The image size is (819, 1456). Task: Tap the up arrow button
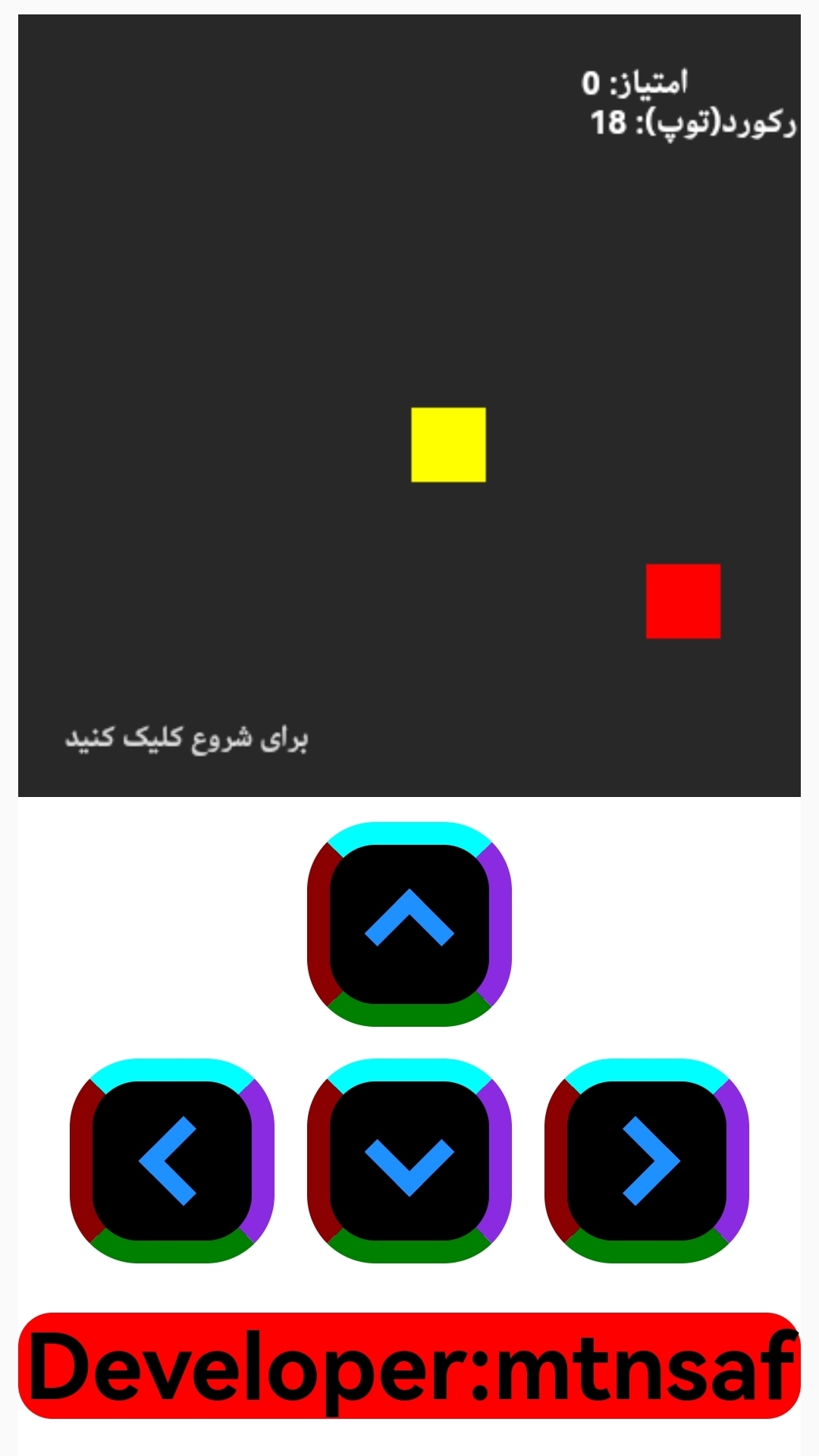click(409, 924)
